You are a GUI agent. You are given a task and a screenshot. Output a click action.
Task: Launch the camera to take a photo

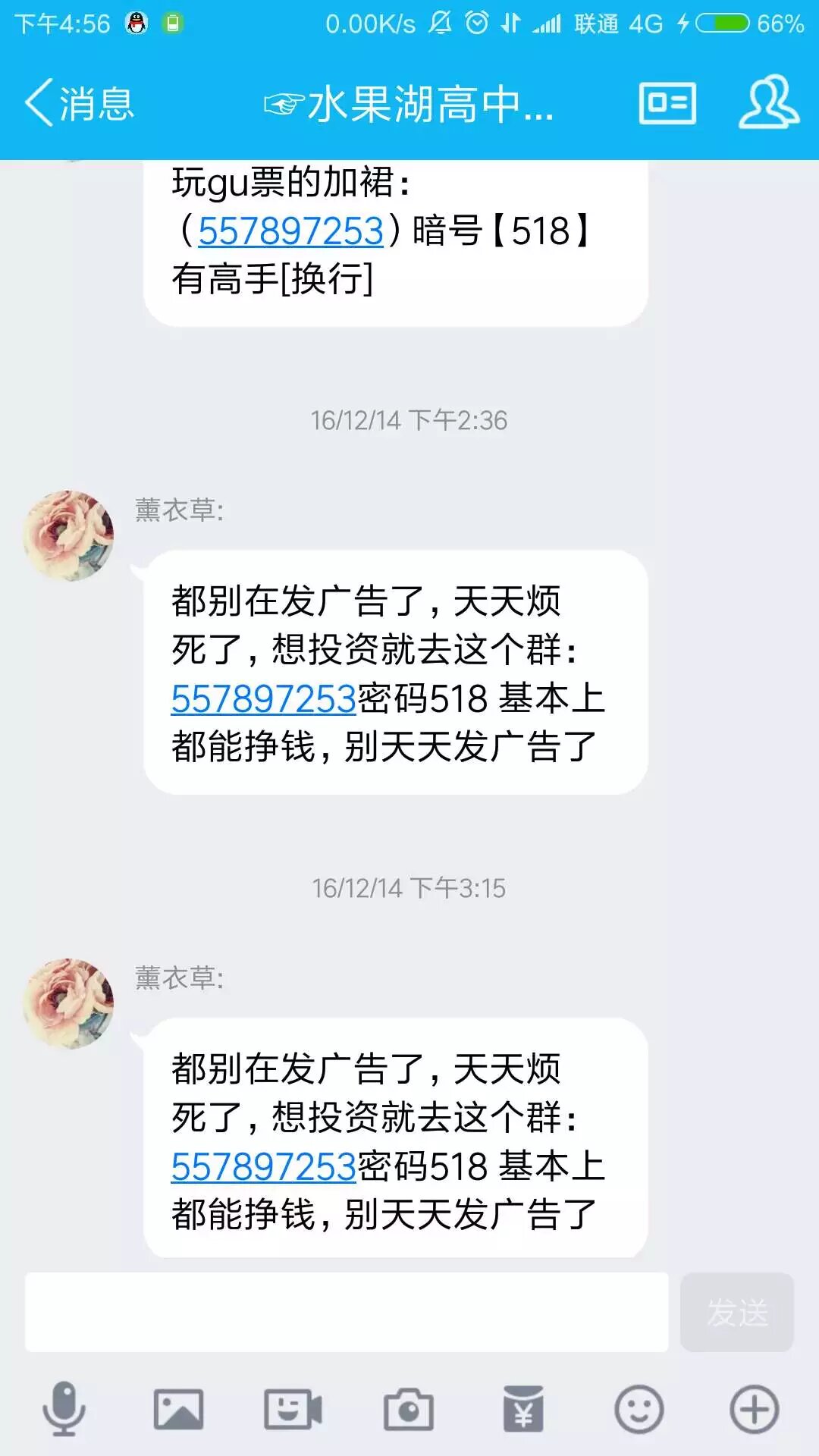tap(408, 1409)
